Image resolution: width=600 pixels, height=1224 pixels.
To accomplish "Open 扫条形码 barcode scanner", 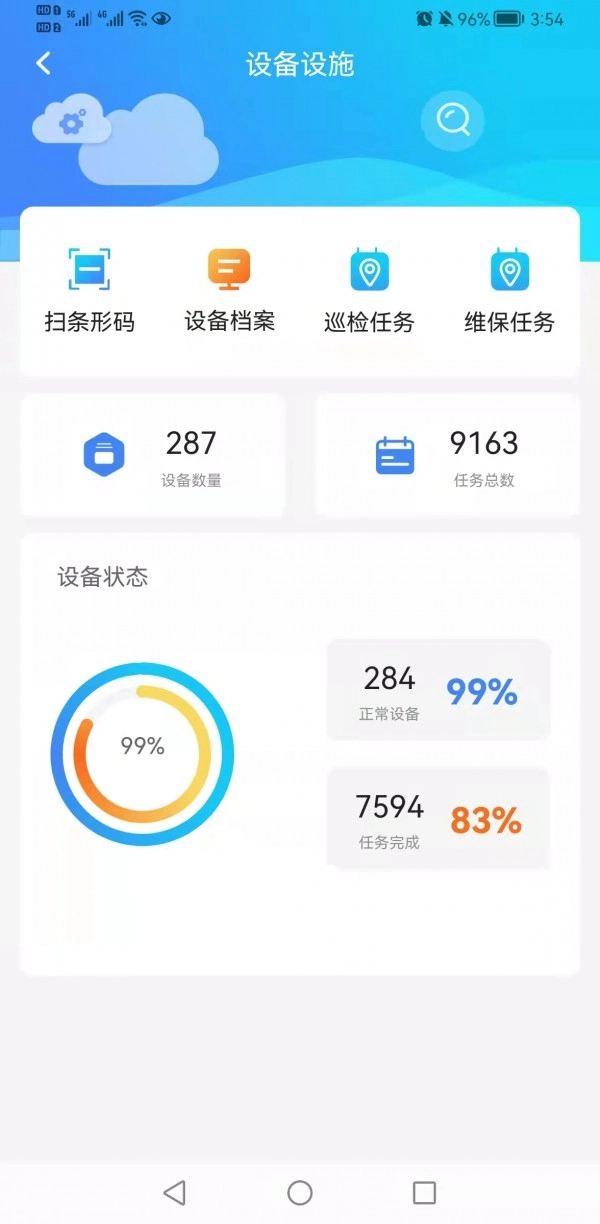I will (x=89, y=290).
